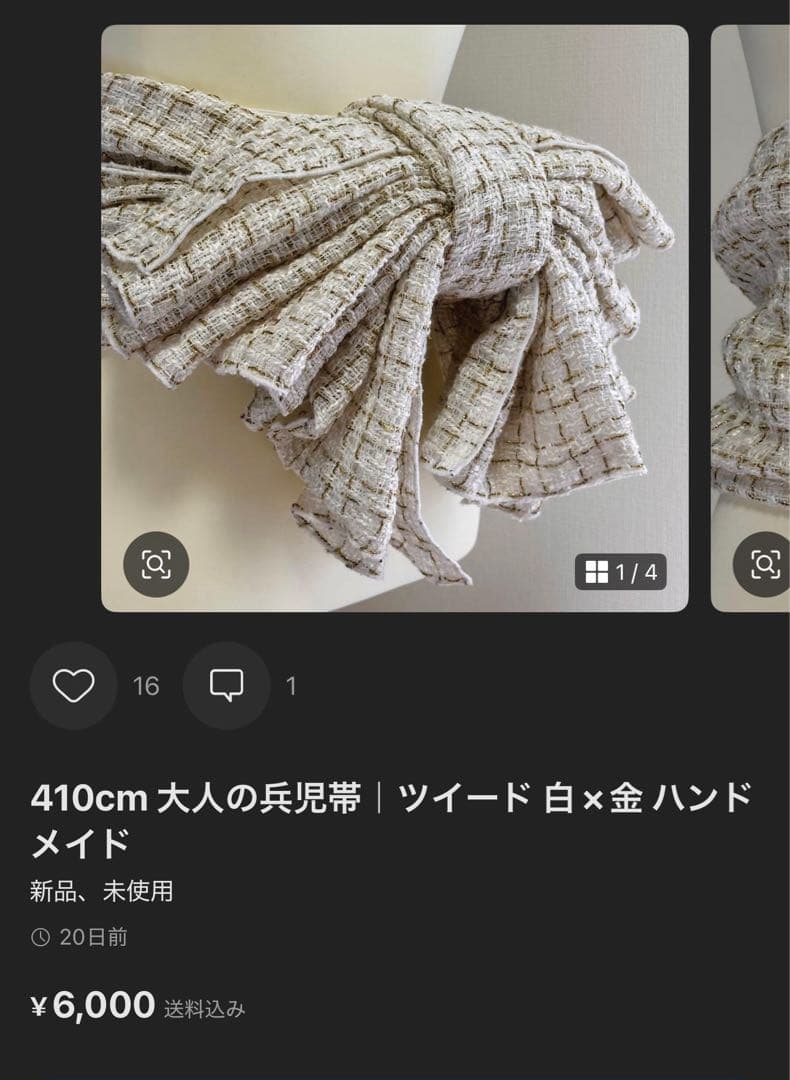Click the 送料込み shipping label
Image resolution: width=790 pixels, height=1080 pixels.
point(205,1008)
